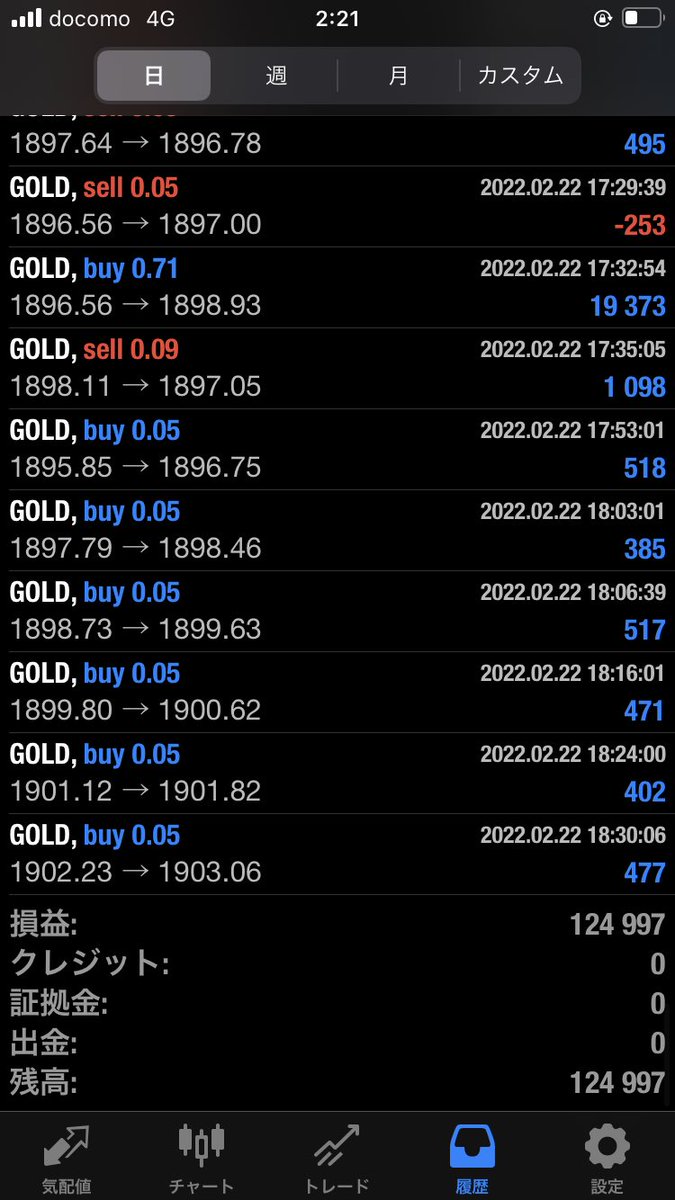675x1200 pixels.
Task: Open the GOLD sell 0.09 trade at 17:35:05
Action: pos(337,369)
